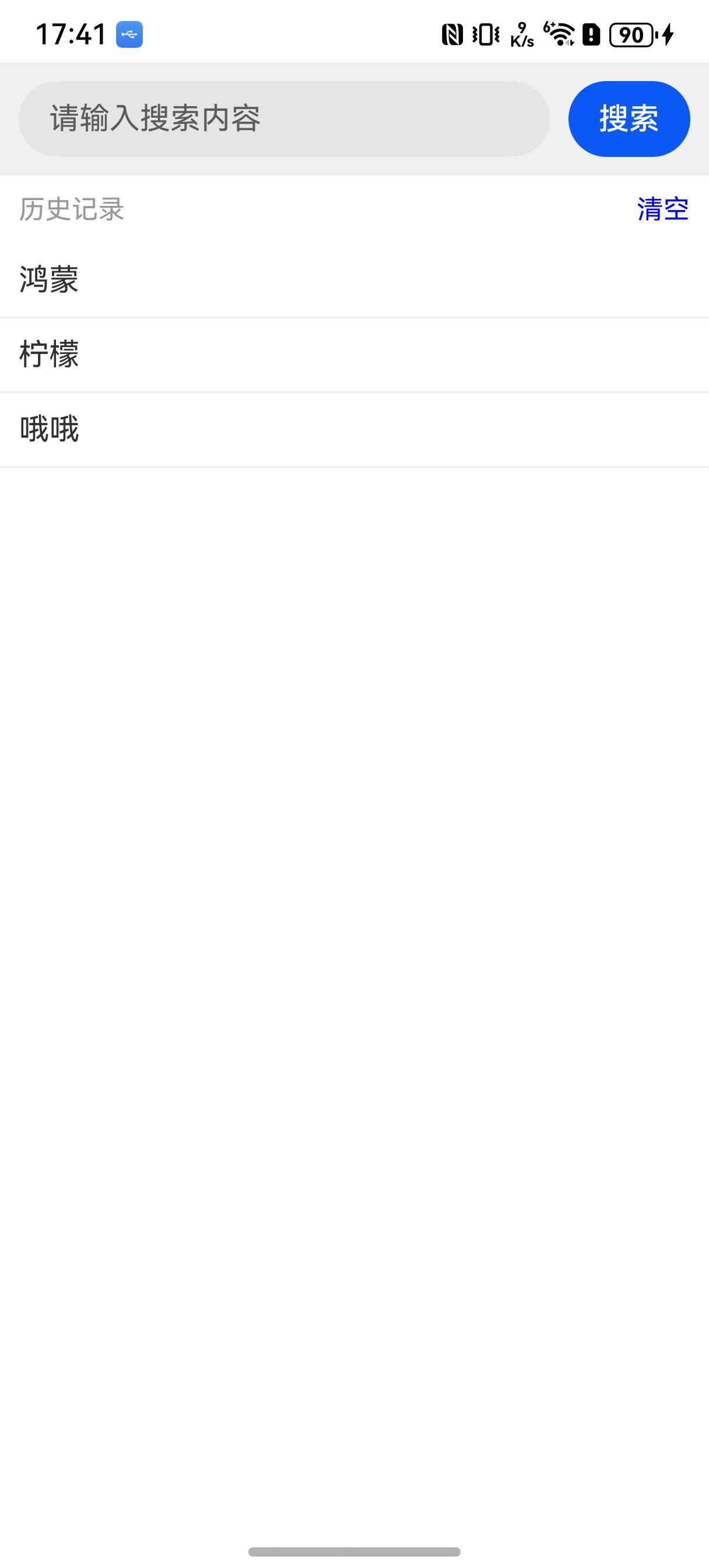
Task: Tap the blue 搜索 button
Action: 629,118
